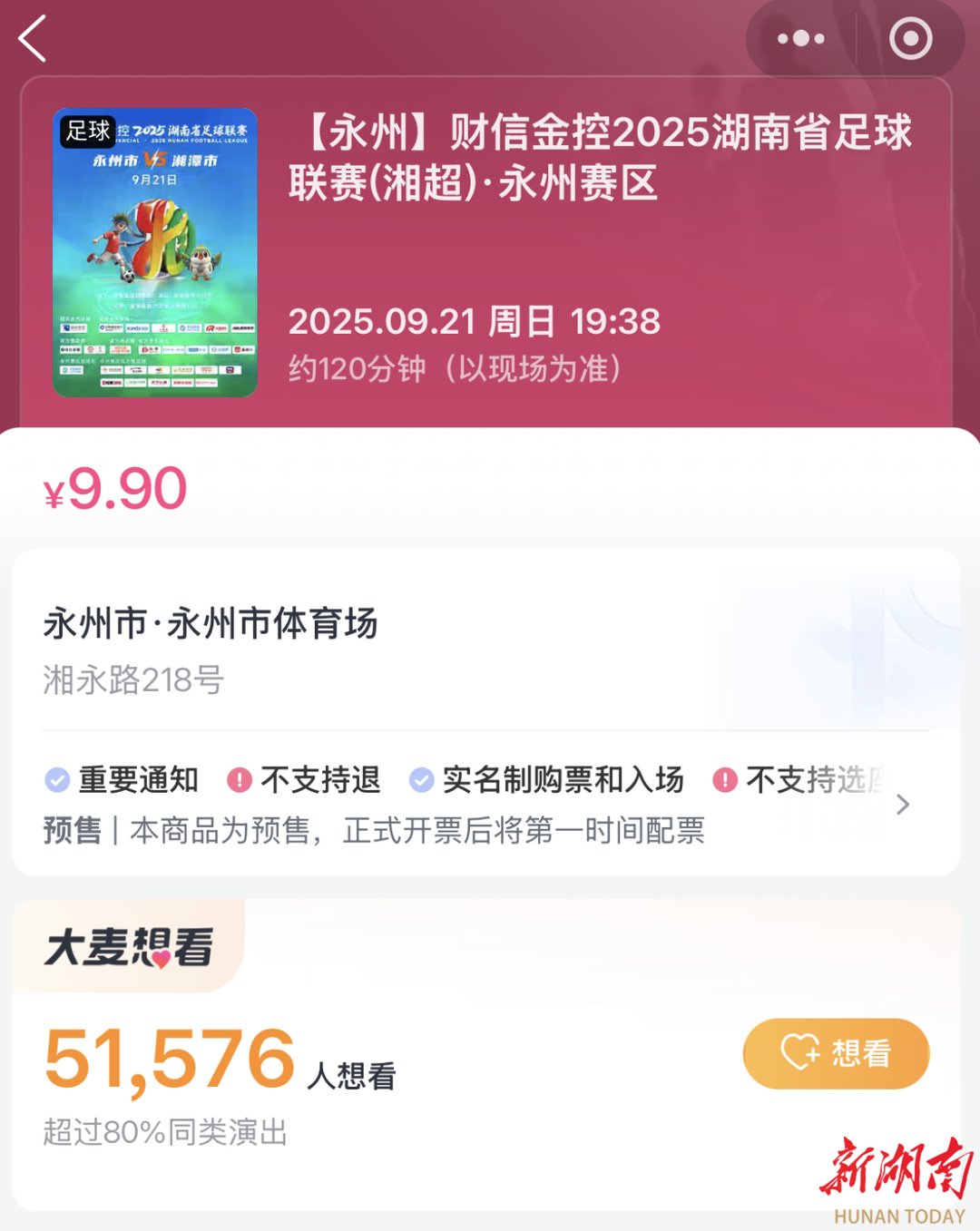
Task: Tap the 想看 want-to-see button
Action: (x=836, y=1053)
